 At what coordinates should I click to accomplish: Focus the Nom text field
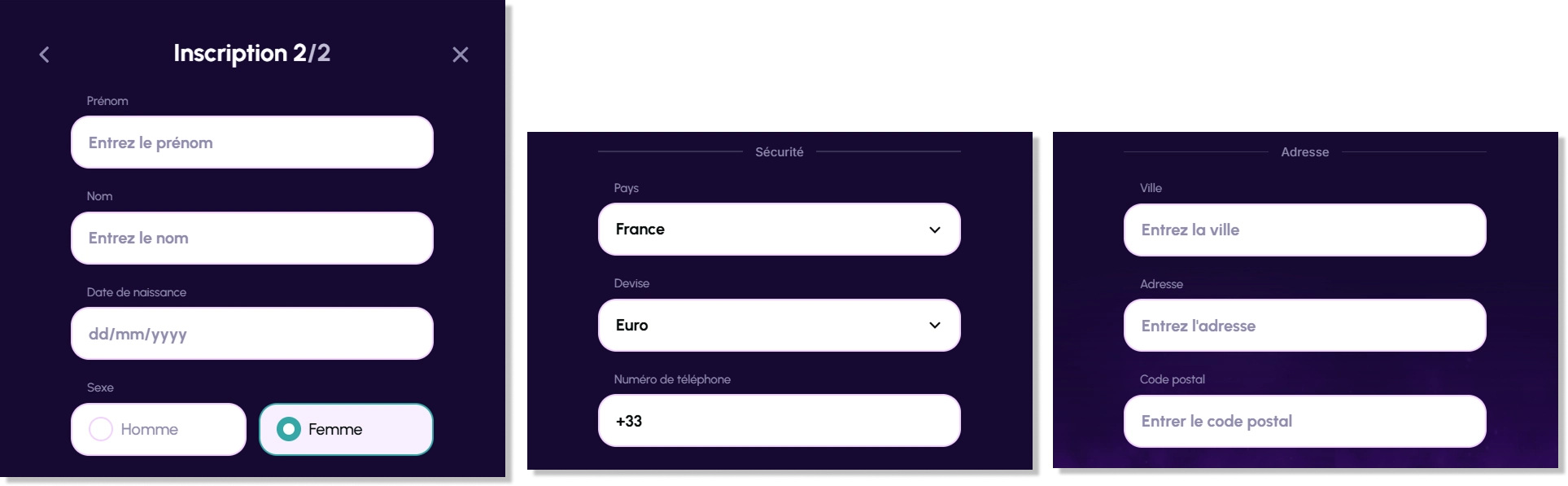[251, 238]
